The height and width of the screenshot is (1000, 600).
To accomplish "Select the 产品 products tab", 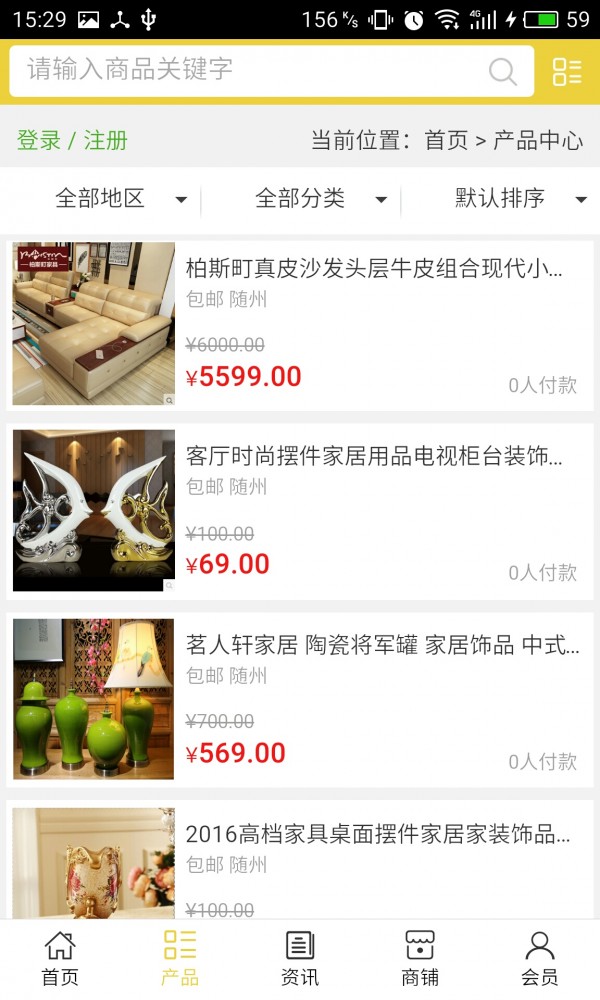I will tap(180, 958).
